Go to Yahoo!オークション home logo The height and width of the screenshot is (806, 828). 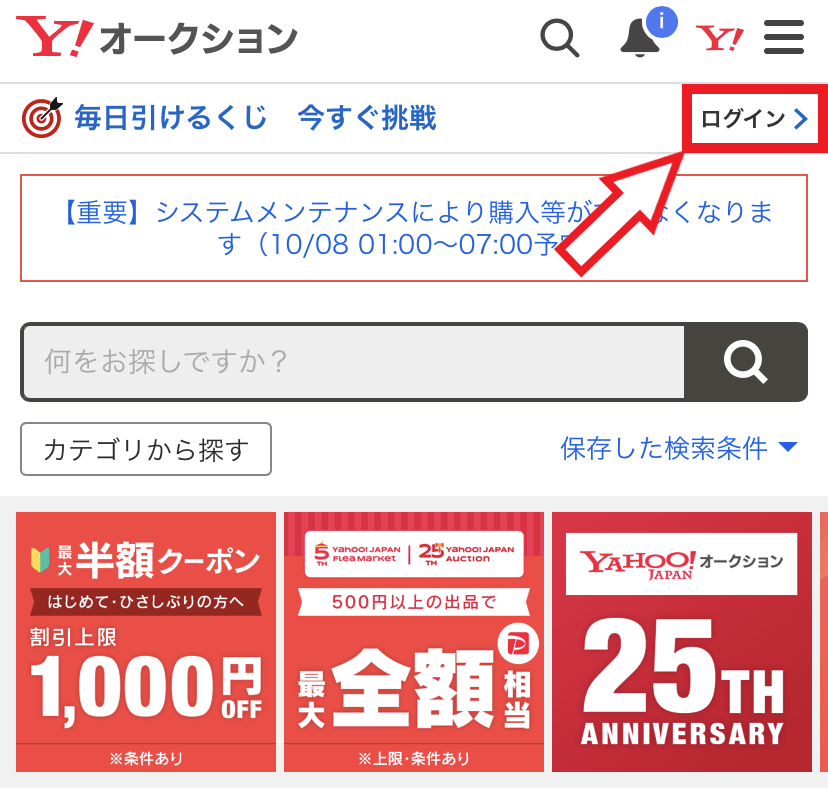pos(157,39)
